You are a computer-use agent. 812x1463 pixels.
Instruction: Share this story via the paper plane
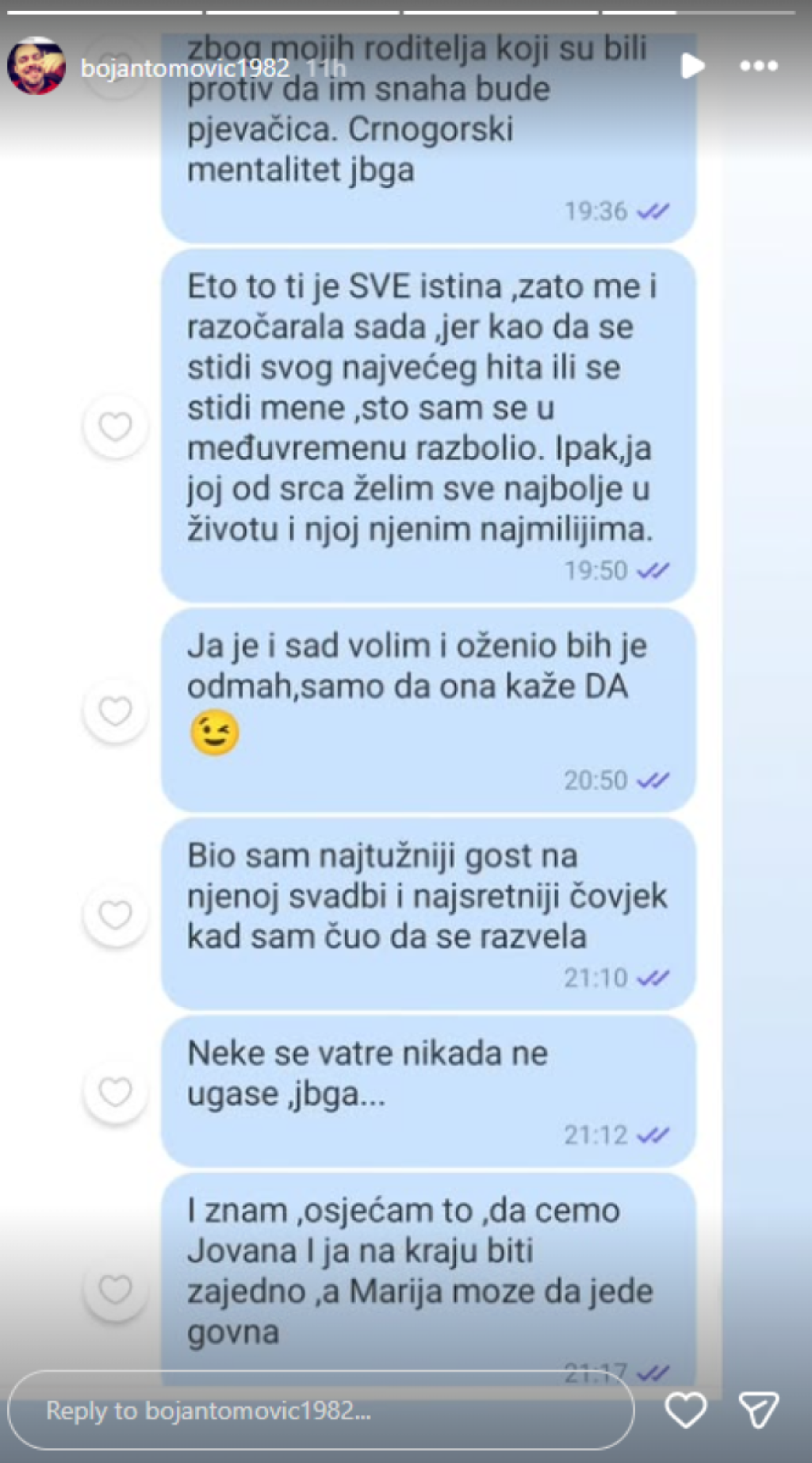point(758,1410)
